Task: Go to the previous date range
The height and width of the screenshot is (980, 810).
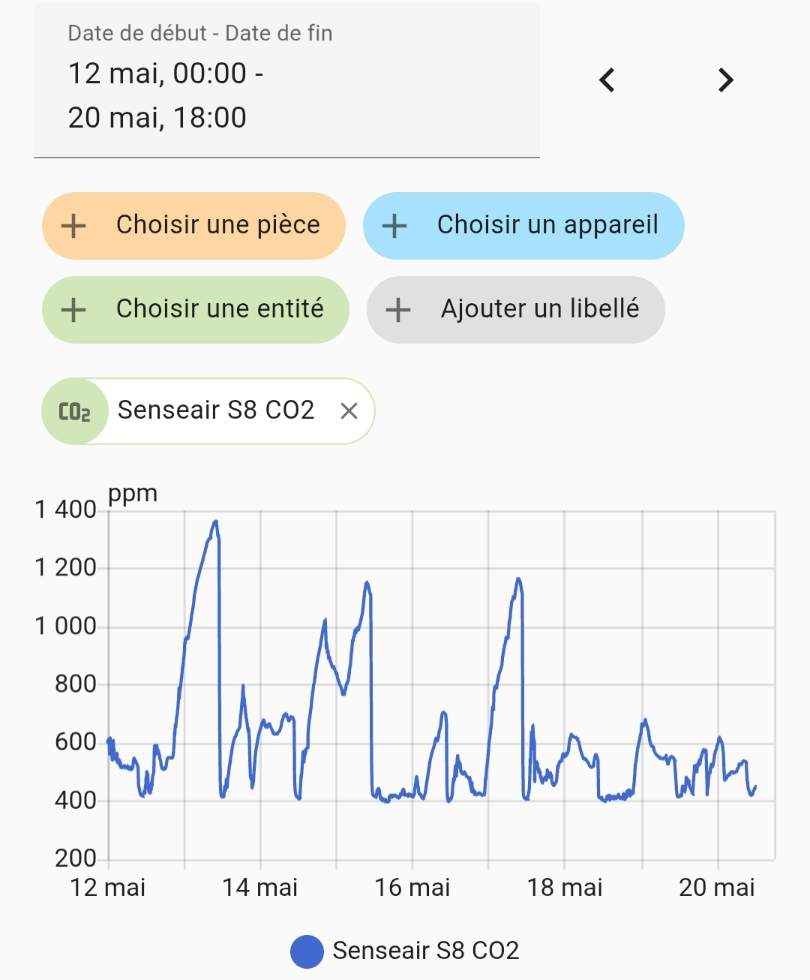Action: coord(606,80)
